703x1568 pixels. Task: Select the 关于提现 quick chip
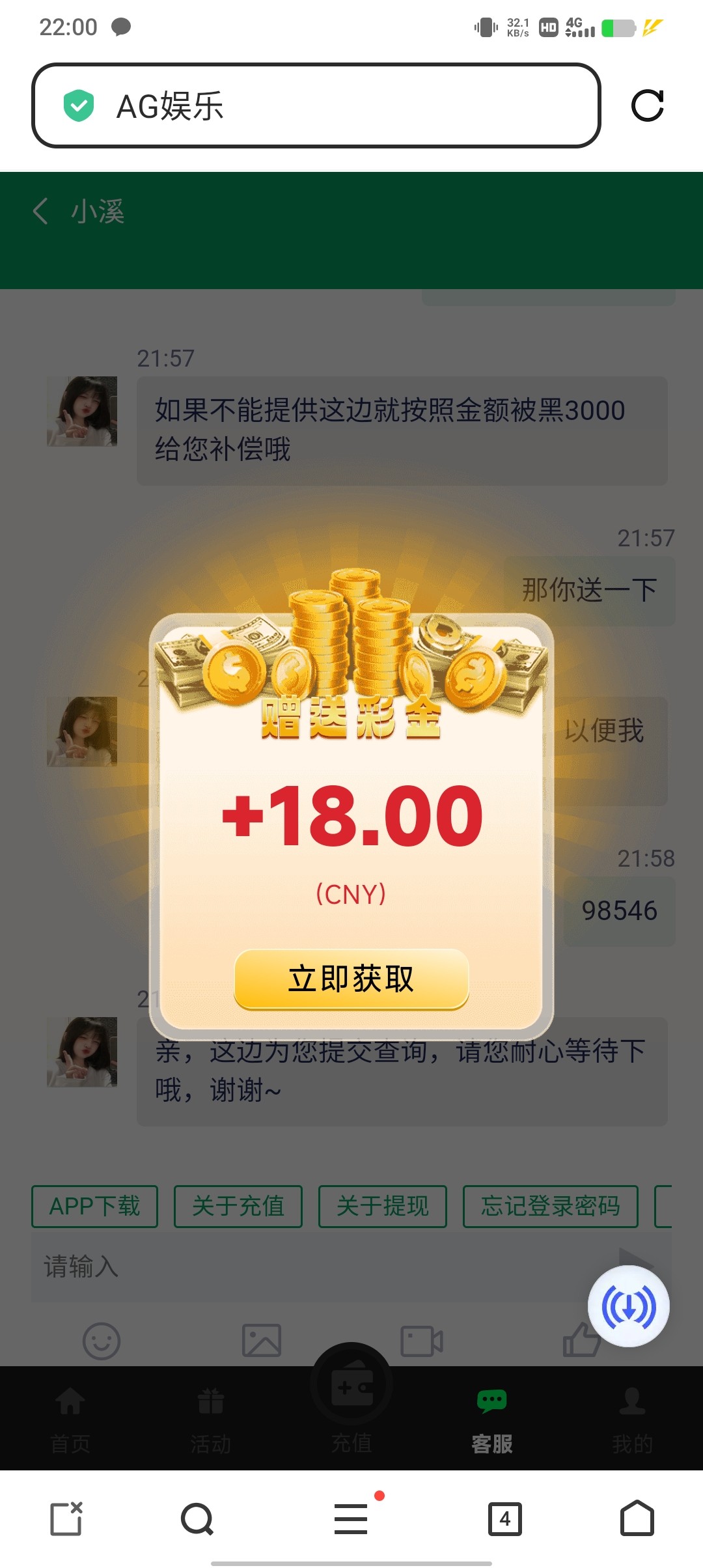pyautogui.click(x=383, y=1206)
